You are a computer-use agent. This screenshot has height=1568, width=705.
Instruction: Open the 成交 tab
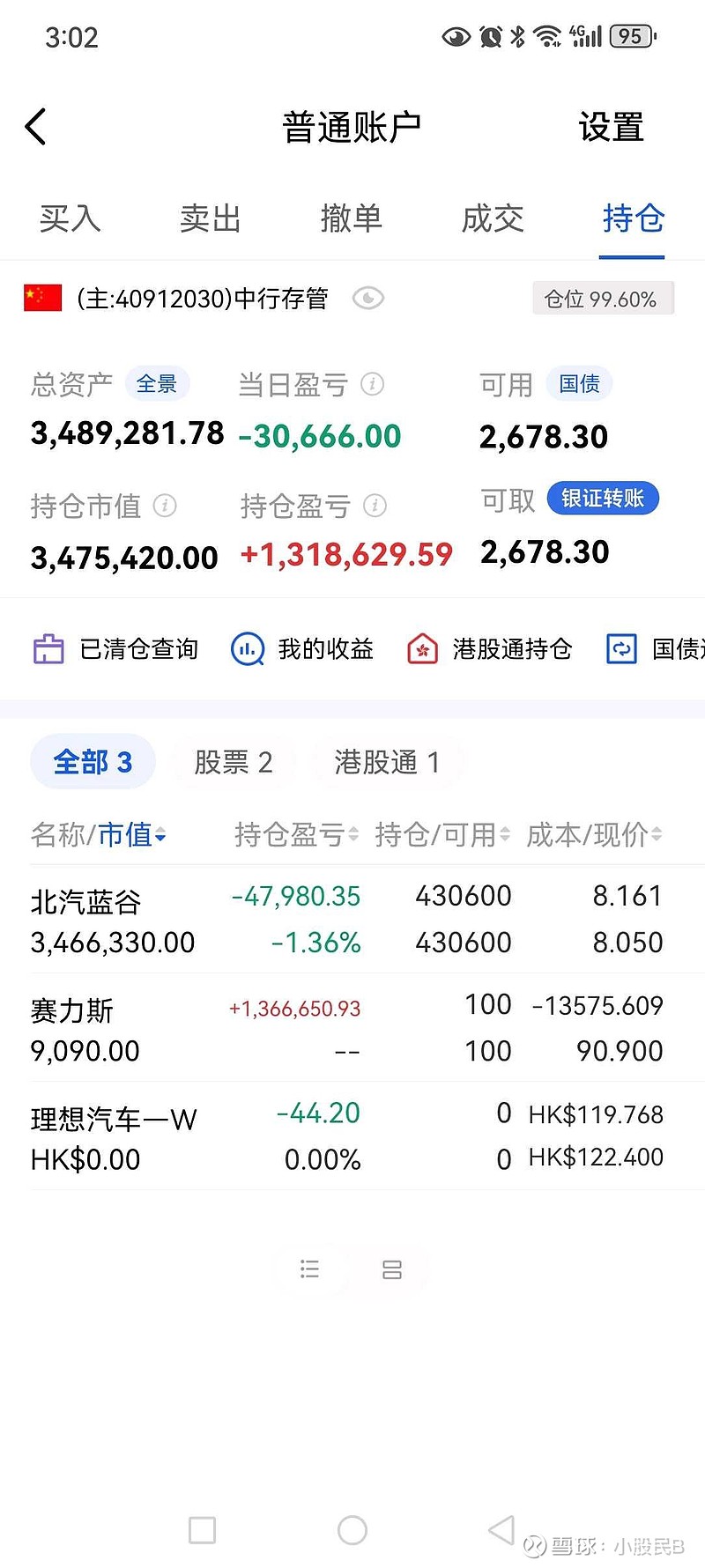click(x=493, y=218)
